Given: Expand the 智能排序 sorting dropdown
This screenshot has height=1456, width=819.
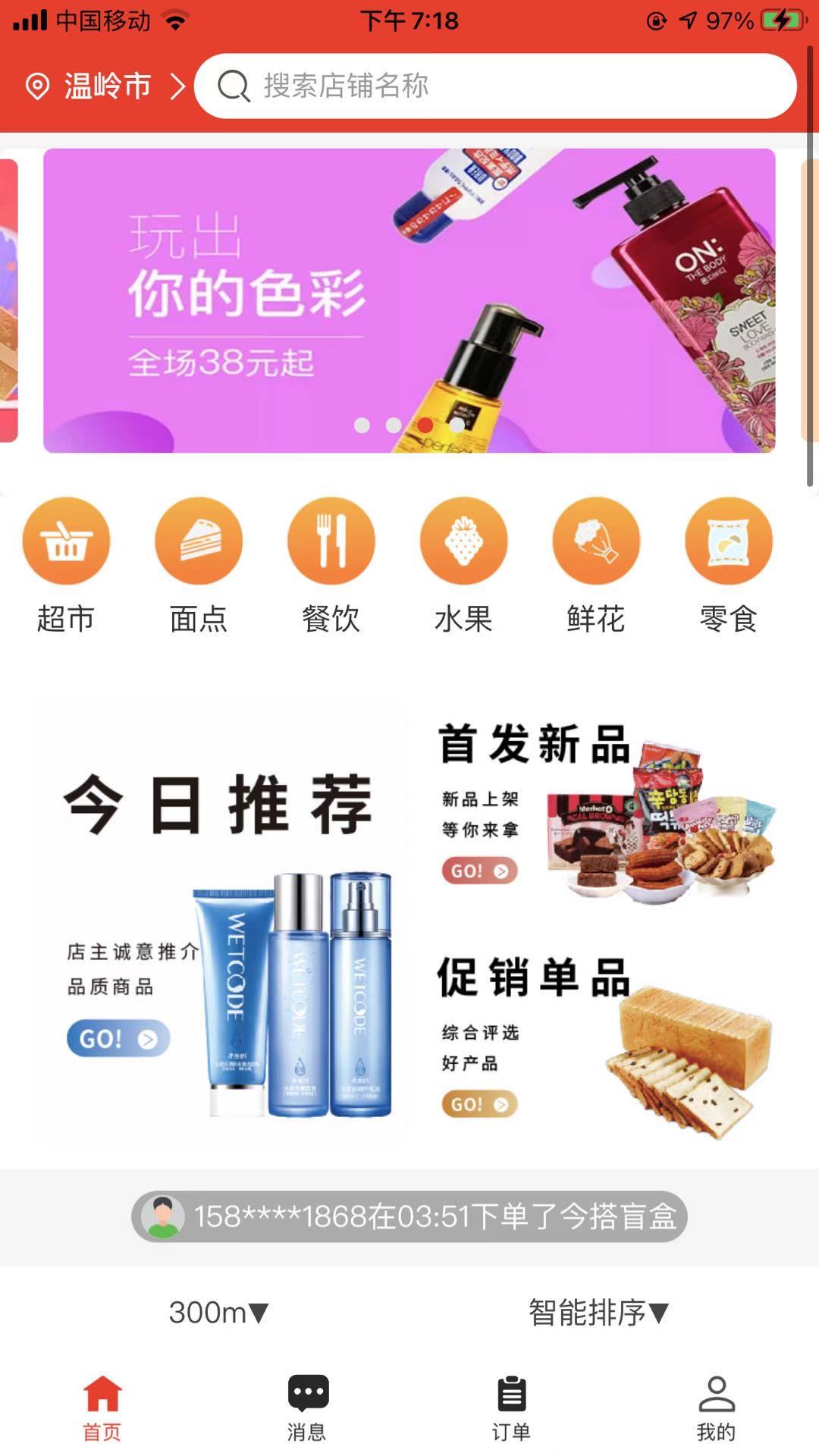Looking at the screenshot, I should tap(599, 1312).
